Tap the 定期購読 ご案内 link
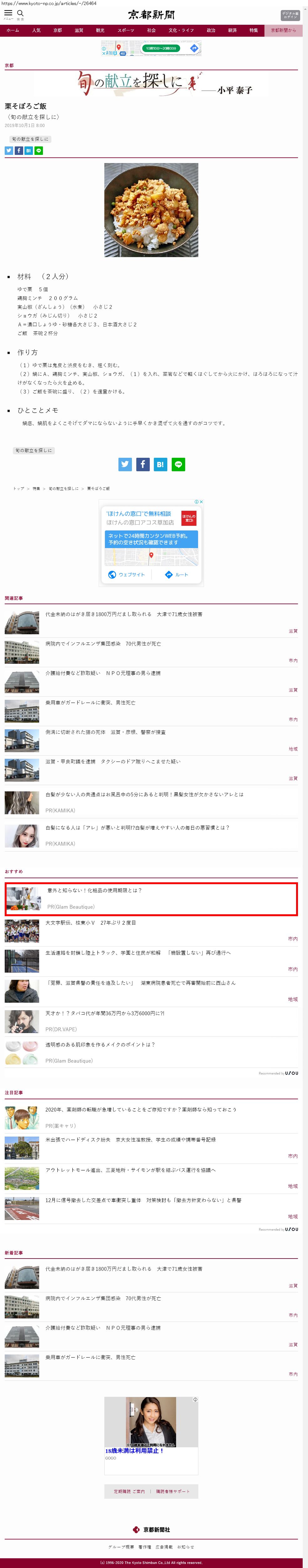308x1568 pixels. (x=129, y=1491)
